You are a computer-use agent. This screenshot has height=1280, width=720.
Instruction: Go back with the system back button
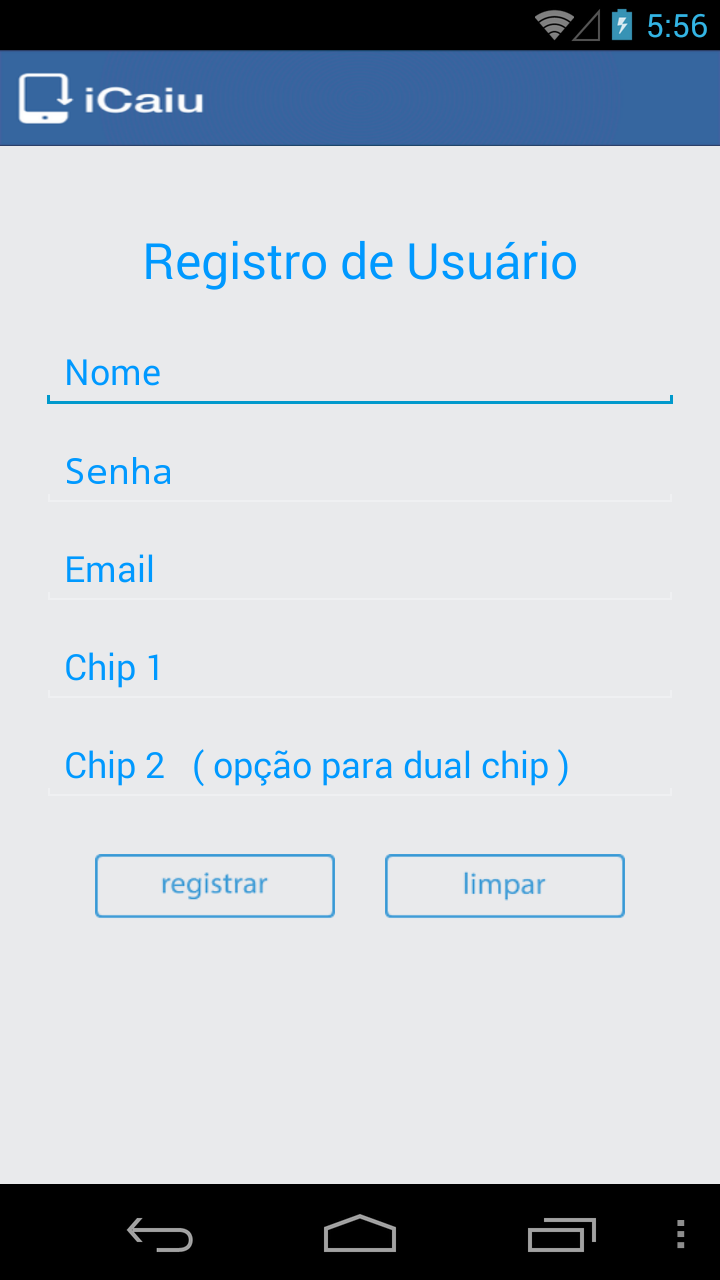160,1234
